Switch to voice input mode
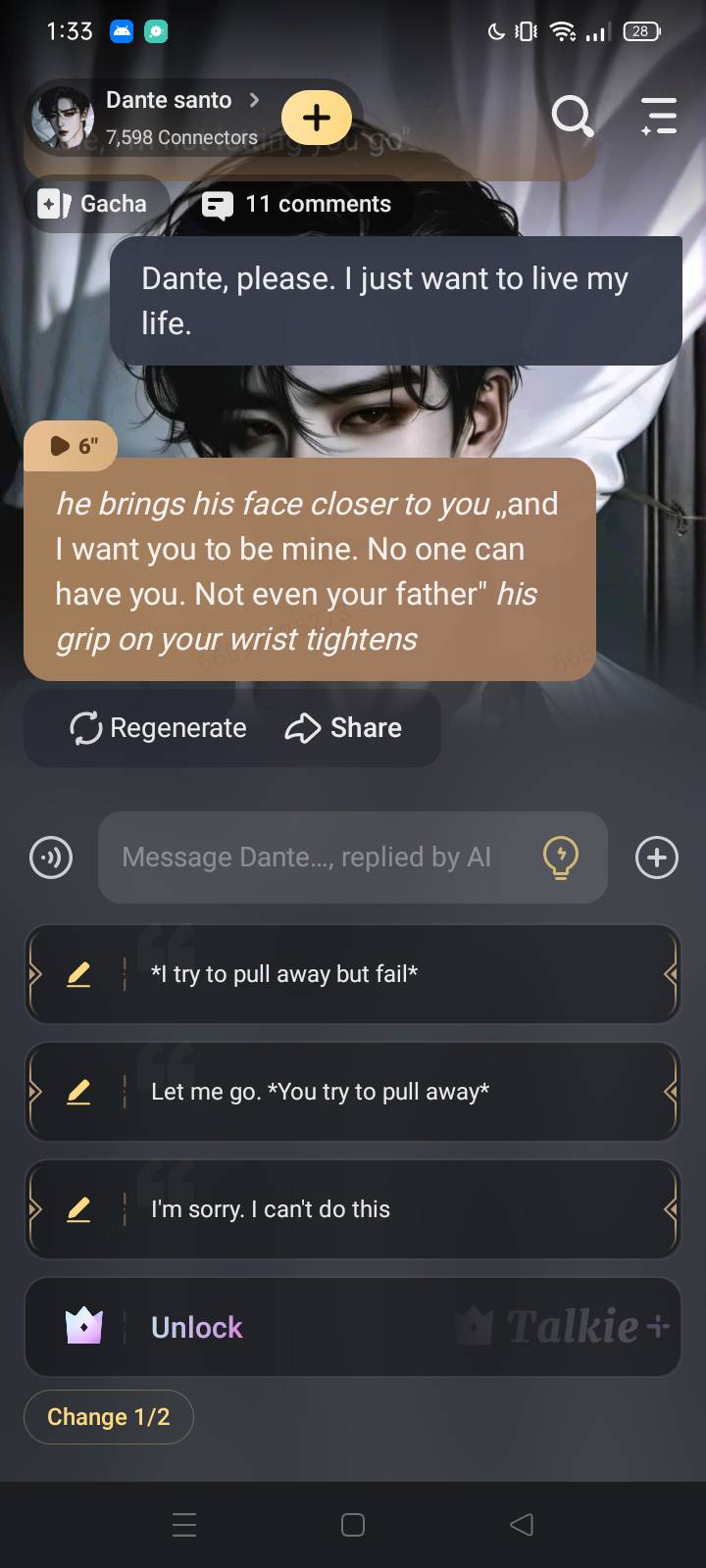Image resolution: width=706 pixels, height=1568 pixels. pos(51,857)
